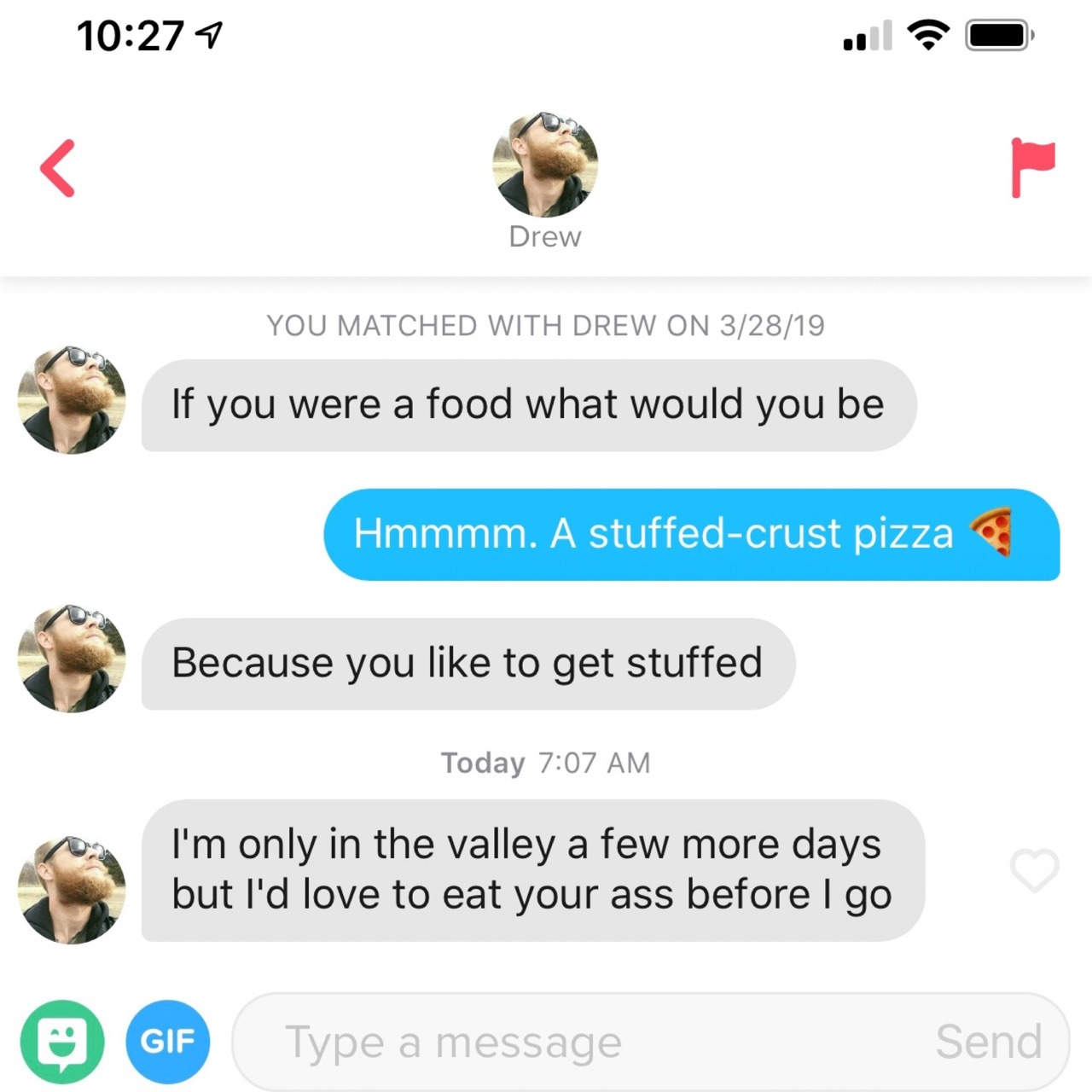Open the GIF picker
The height and width of the screenshot is (1092, 1092).
(x=167, y=1042)
